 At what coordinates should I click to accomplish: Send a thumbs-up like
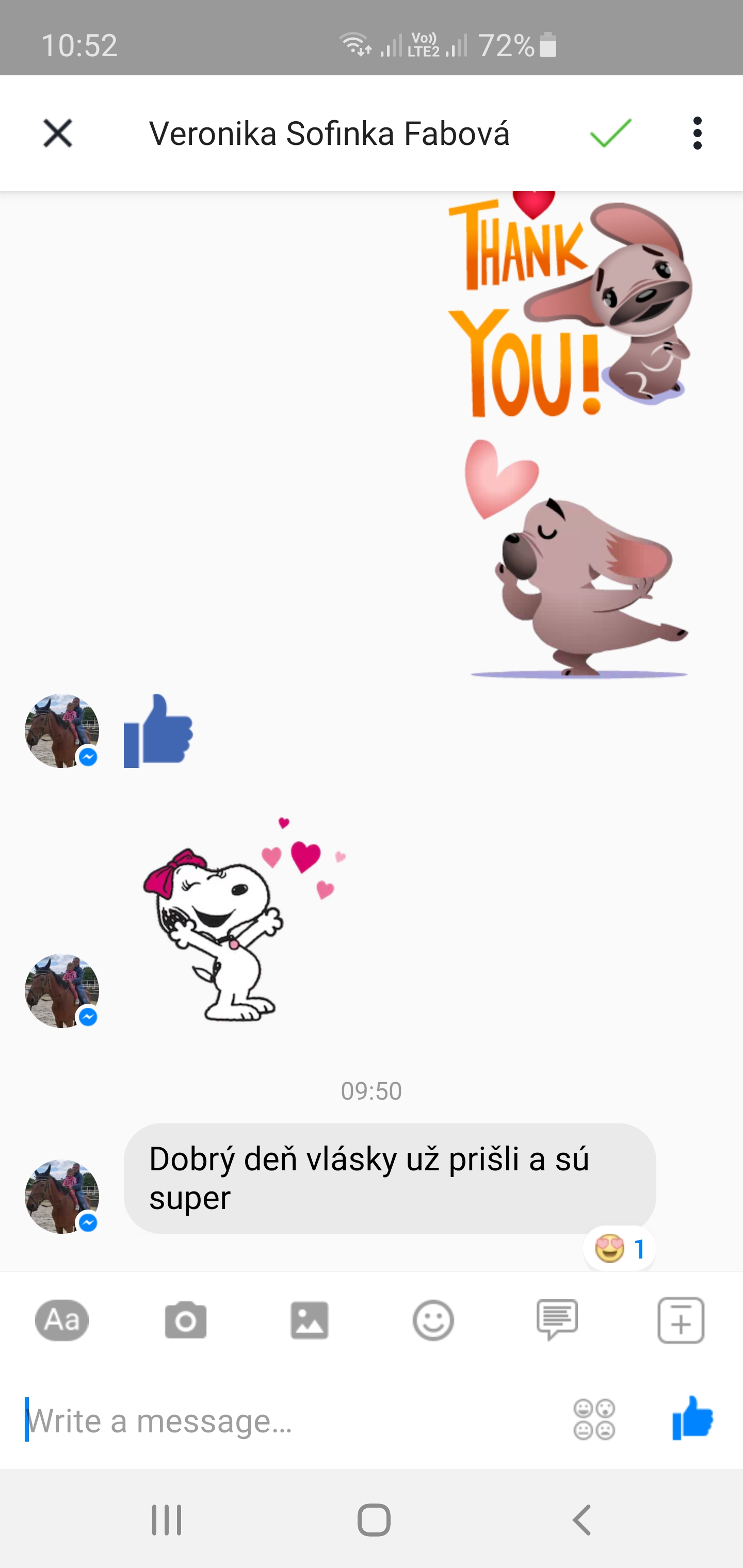point(693,1418)
